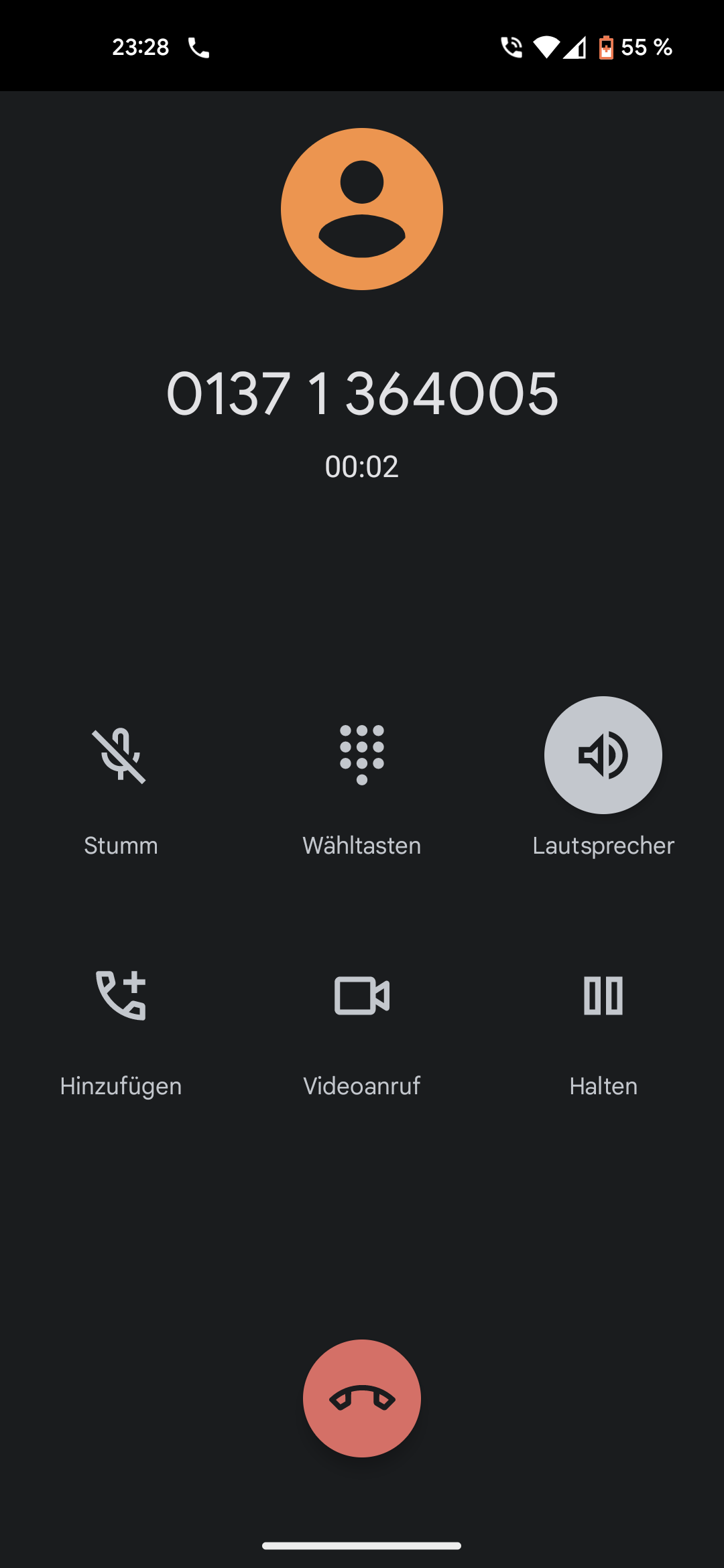Start a Videoanruf video call
Viewport: 724px width, 1568px height.
(362, 996)
